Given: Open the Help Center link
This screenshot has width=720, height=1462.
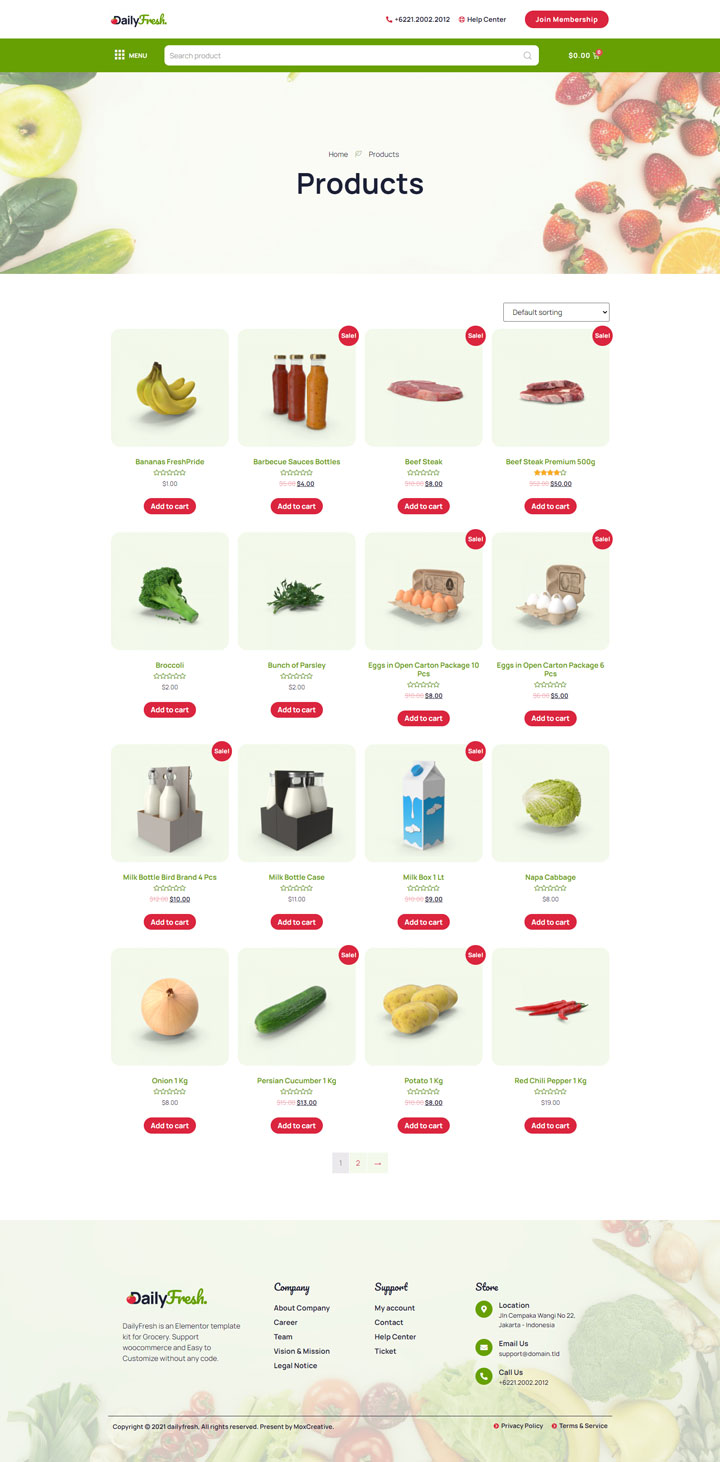Looking at the screenshot, I should pos(486,19).
